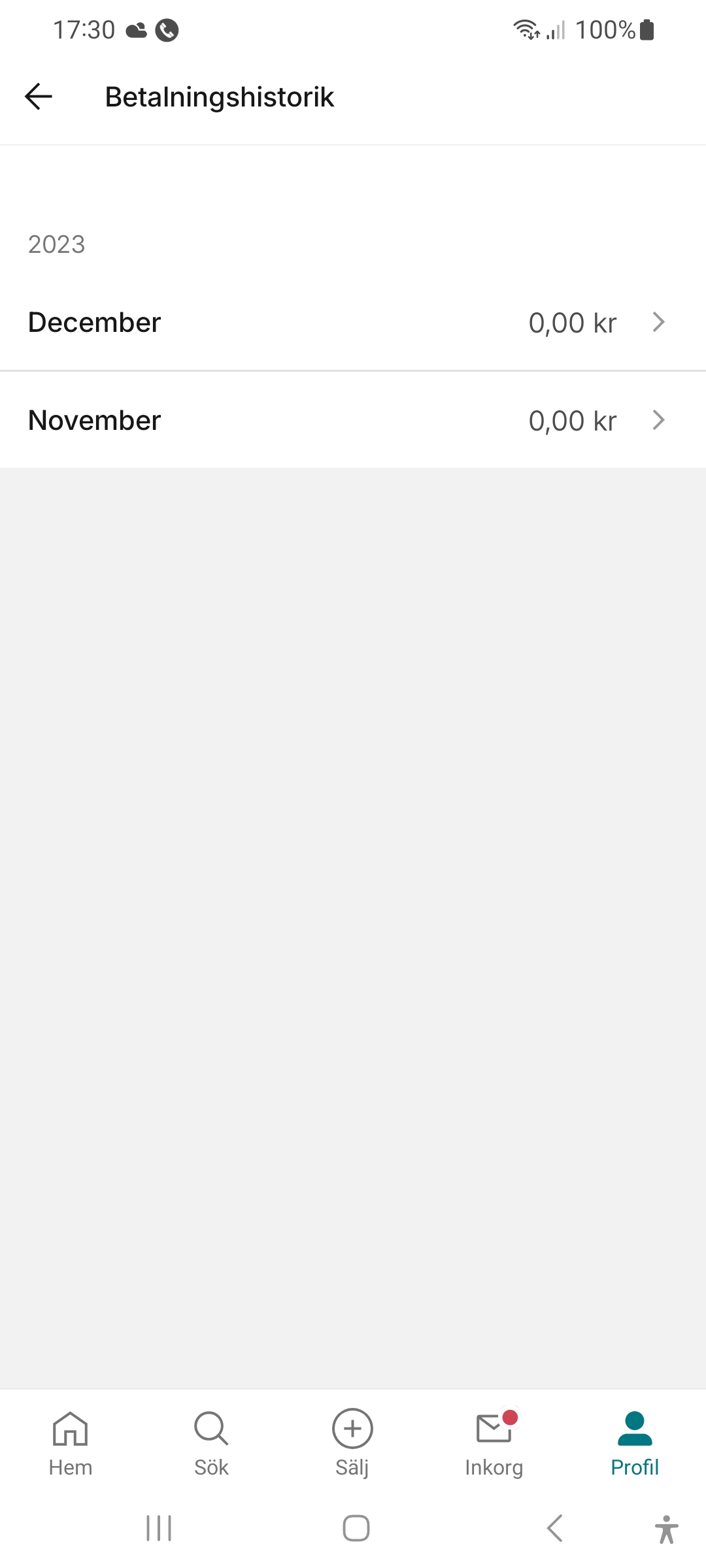
Task: Tap the system home button
Action: pos(356,1528)
